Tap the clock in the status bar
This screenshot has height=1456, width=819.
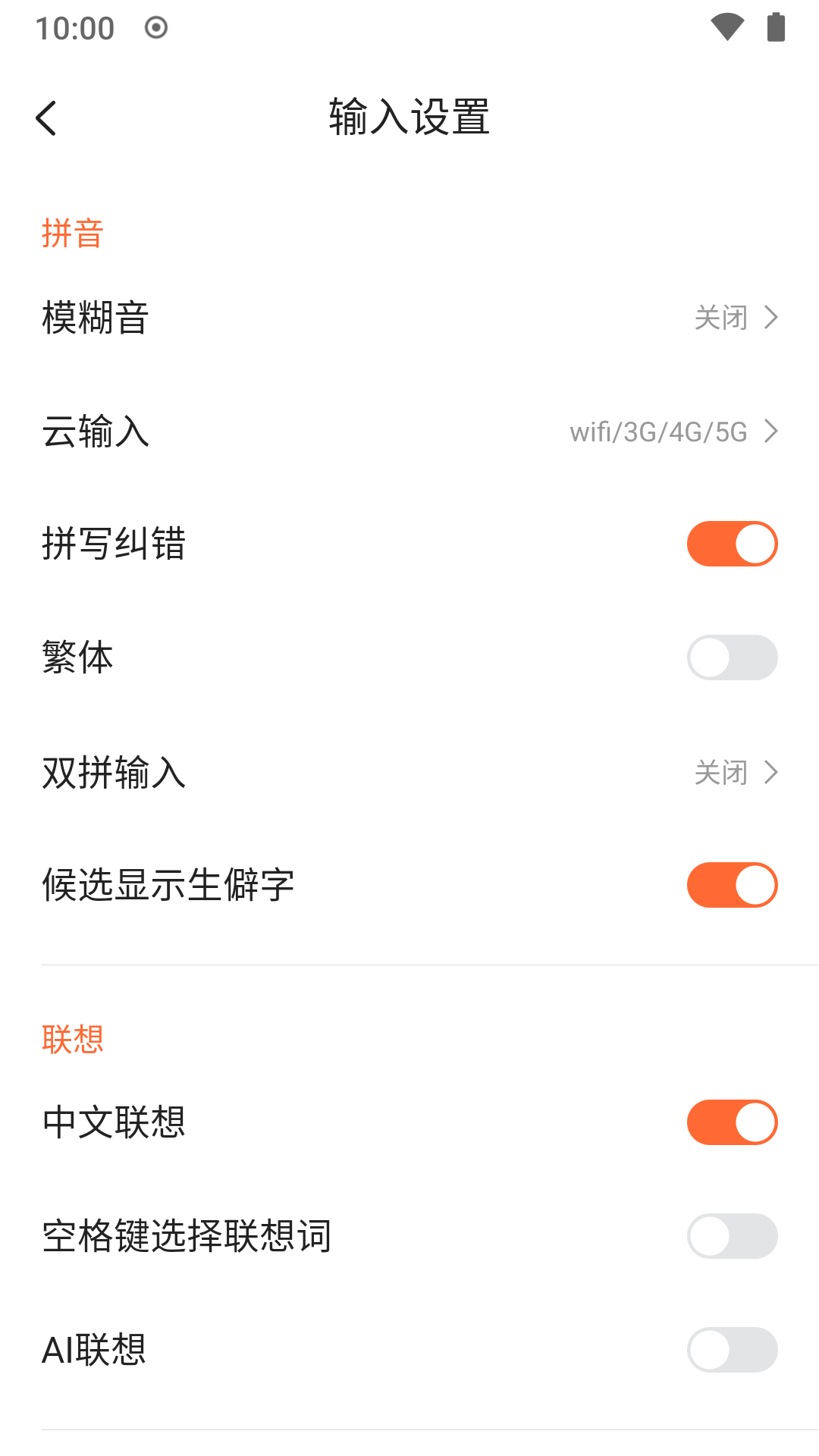click(x=76, y=27)
